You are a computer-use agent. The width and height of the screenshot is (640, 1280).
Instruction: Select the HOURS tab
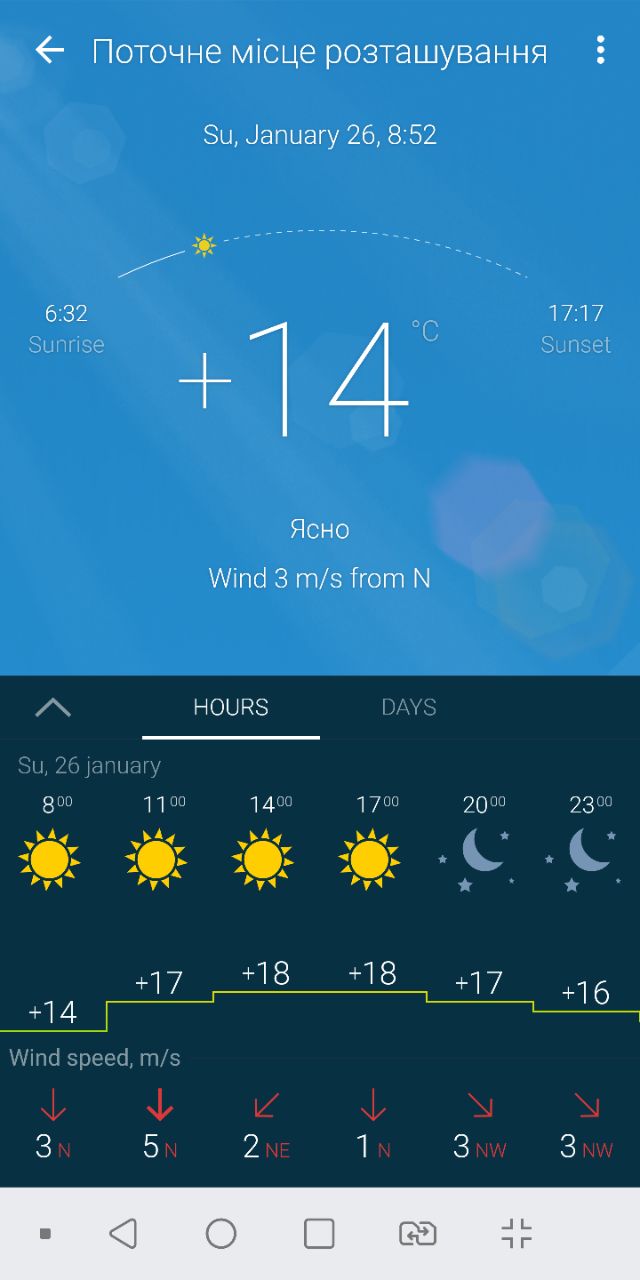(x=231, y=707)
